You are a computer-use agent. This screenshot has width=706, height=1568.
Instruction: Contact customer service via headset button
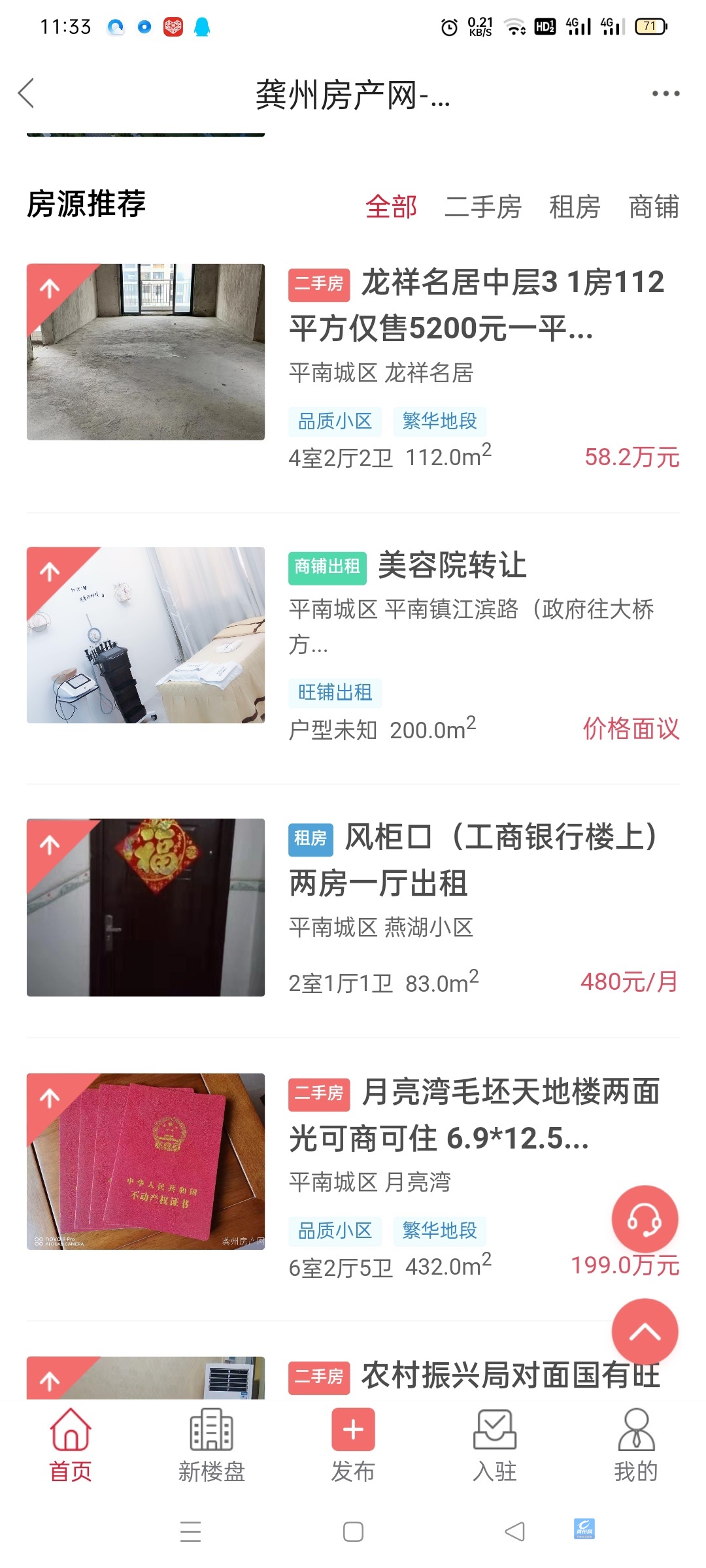point(645,1219)
